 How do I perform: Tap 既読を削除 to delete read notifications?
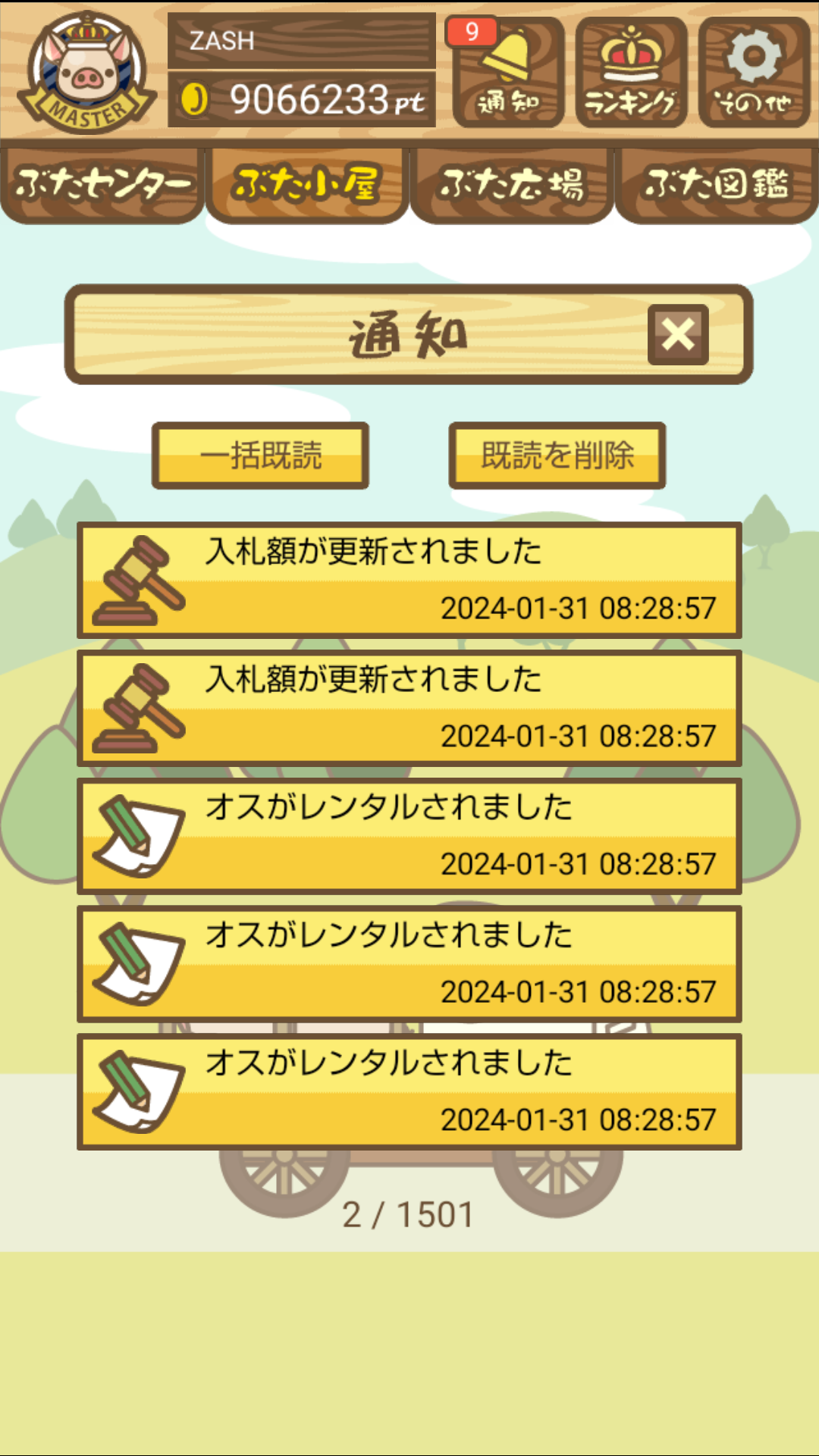point(557,456)
